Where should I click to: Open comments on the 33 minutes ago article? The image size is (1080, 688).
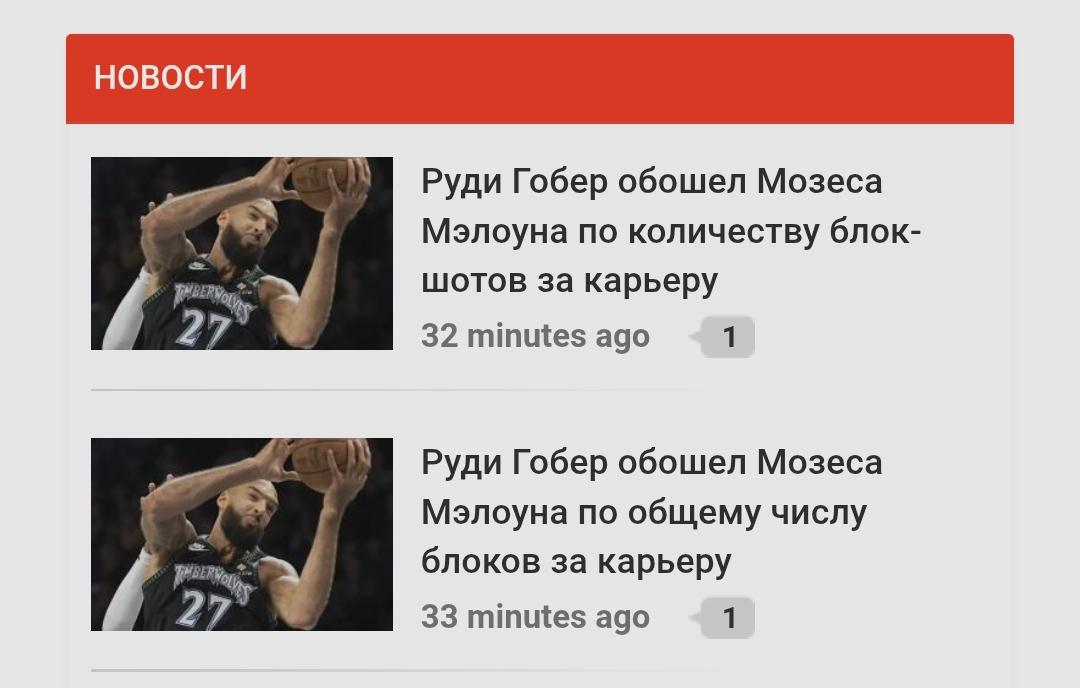[727, 619]
